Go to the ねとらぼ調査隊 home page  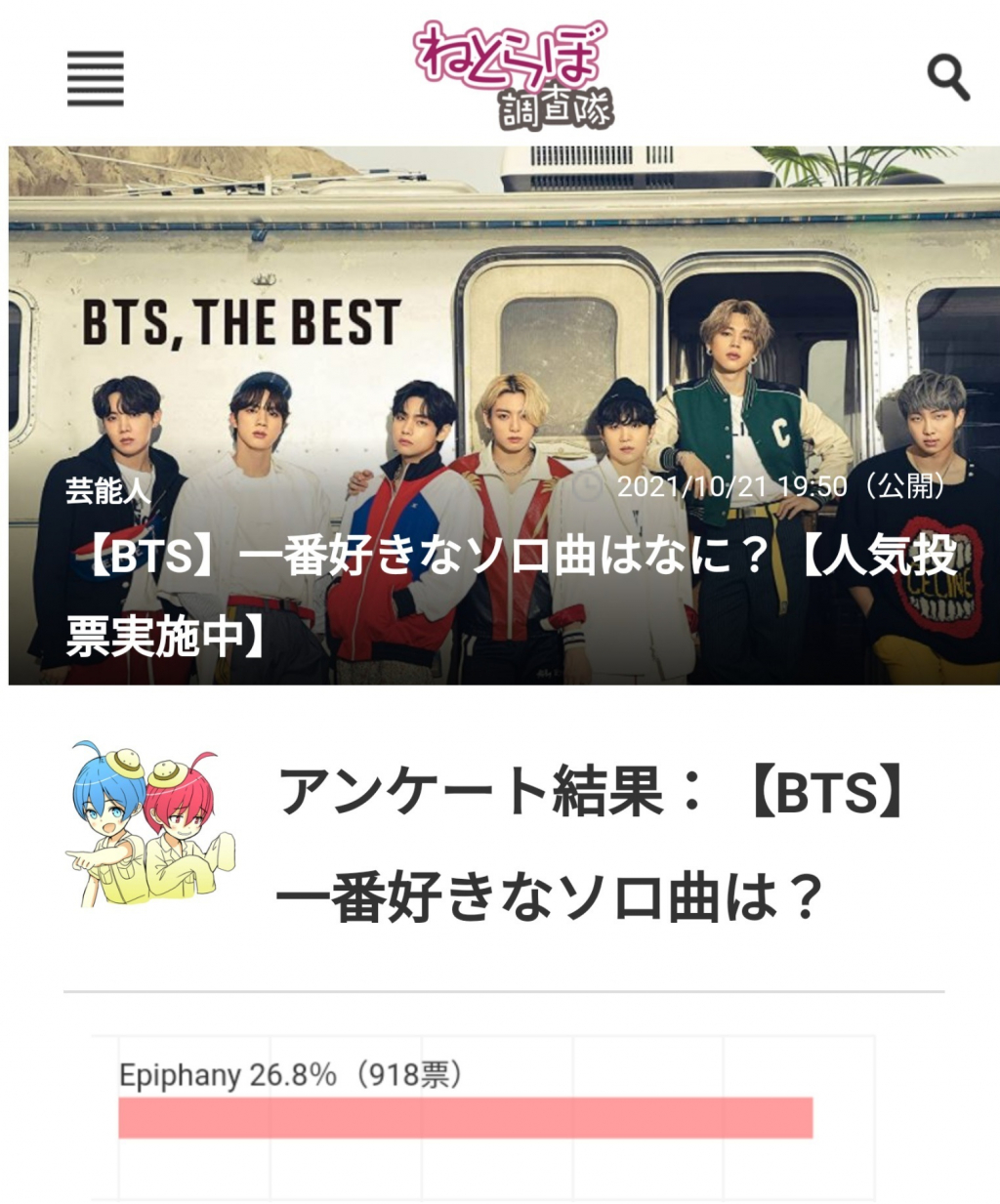(x=514, y=76)
